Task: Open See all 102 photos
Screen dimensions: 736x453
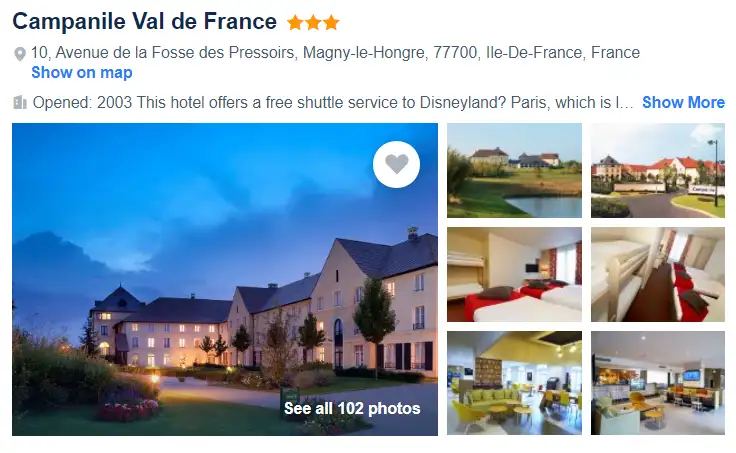Action: tap(352, 408)
